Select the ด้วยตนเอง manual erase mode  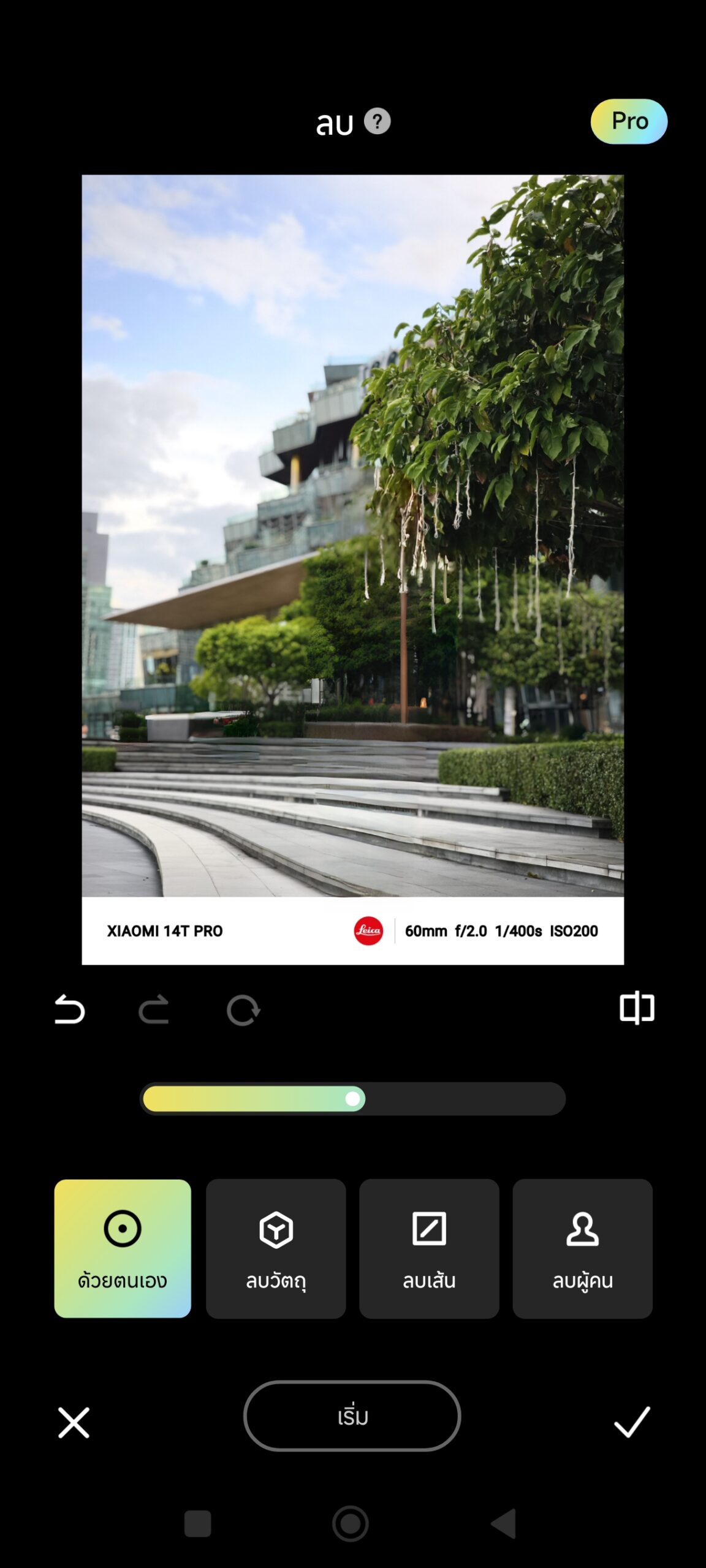pyautogui.click(x=123, y=1248)
